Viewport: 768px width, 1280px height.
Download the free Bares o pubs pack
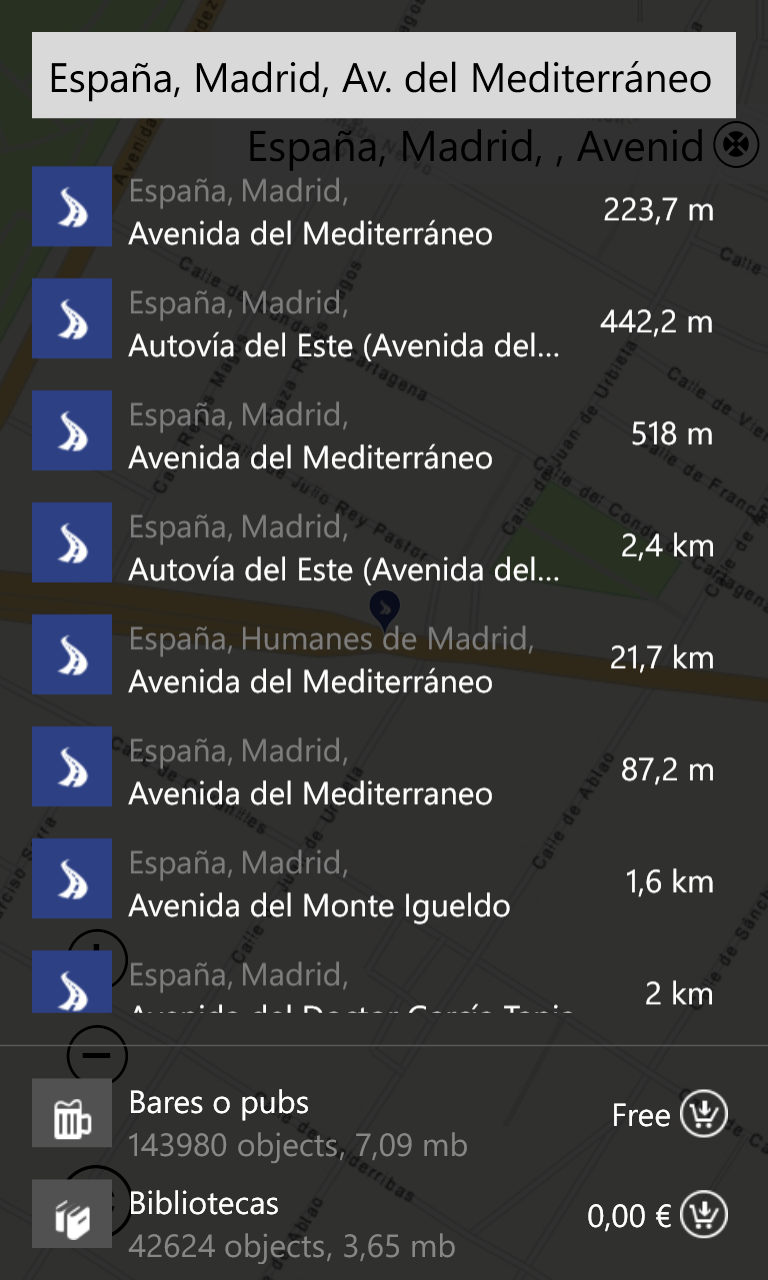tap(704, 1115)
